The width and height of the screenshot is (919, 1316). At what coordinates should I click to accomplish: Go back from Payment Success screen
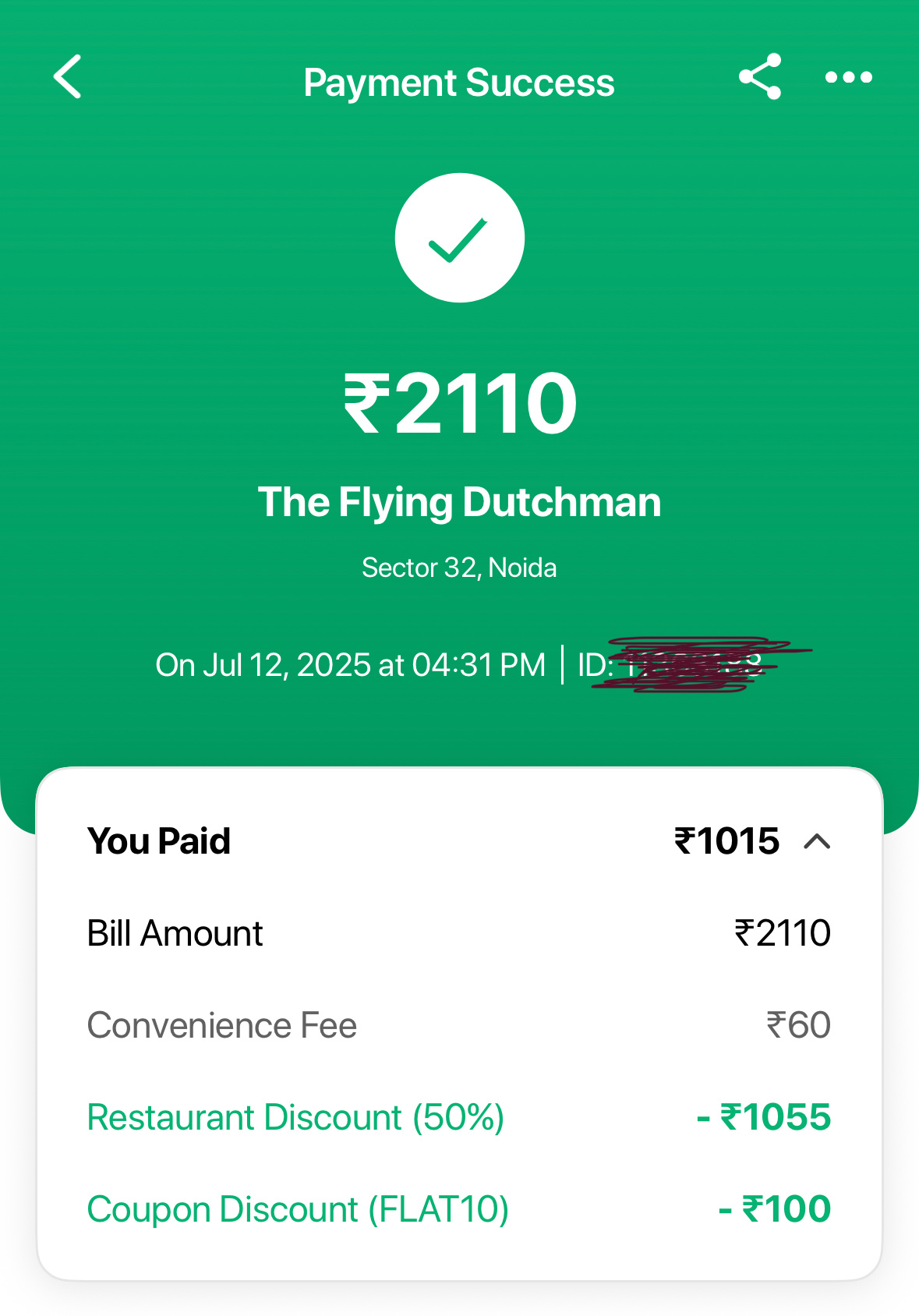[x=68, y=77]
